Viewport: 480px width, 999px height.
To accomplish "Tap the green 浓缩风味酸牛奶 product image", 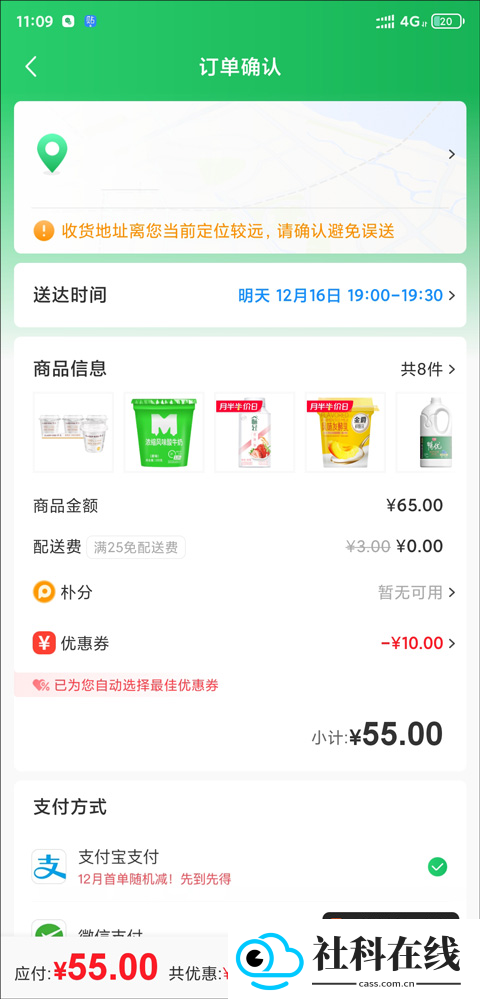I will [164, 432].
